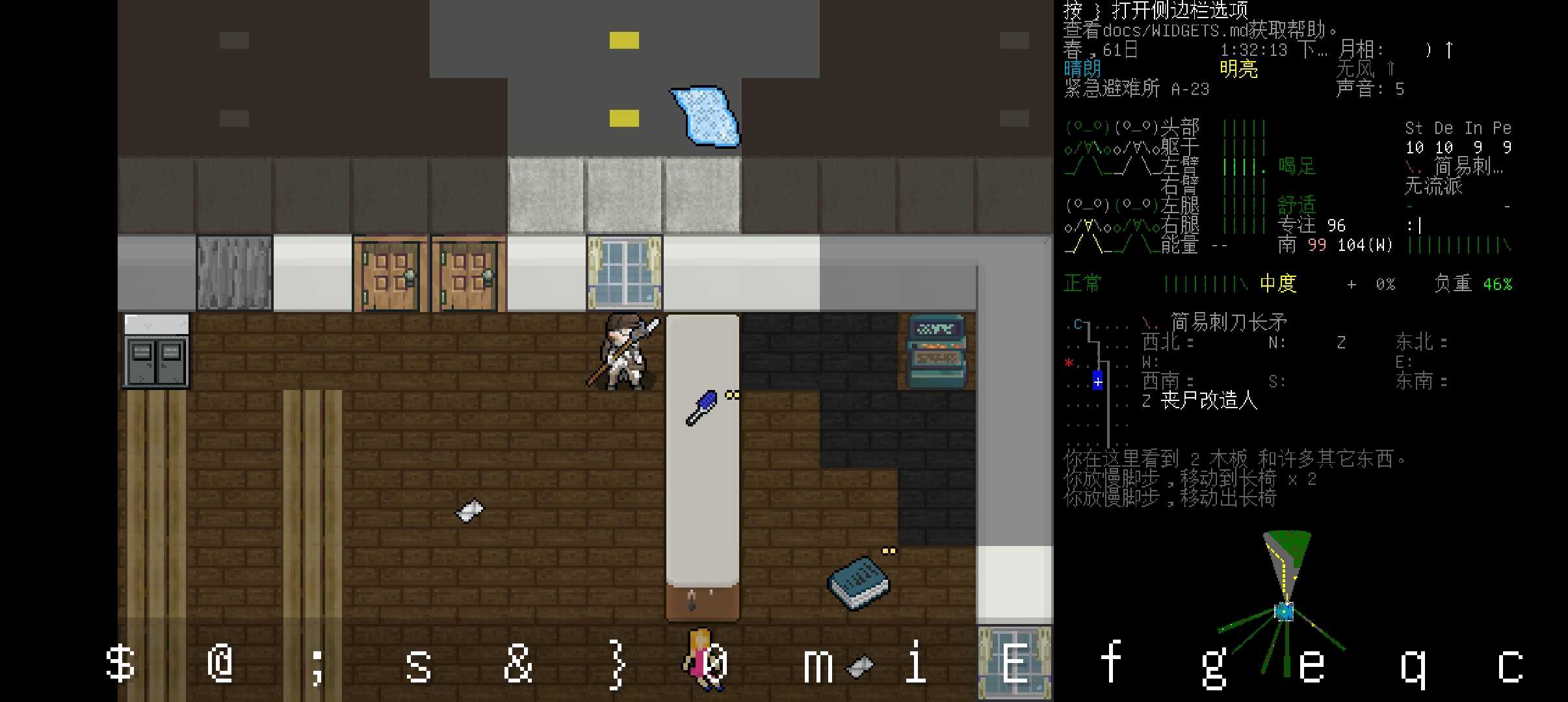Image resolution: width=1568 pixels, height=702 pixels.
Task: Tap the capital E shortcut key
Action: [x=1014, y=664]
